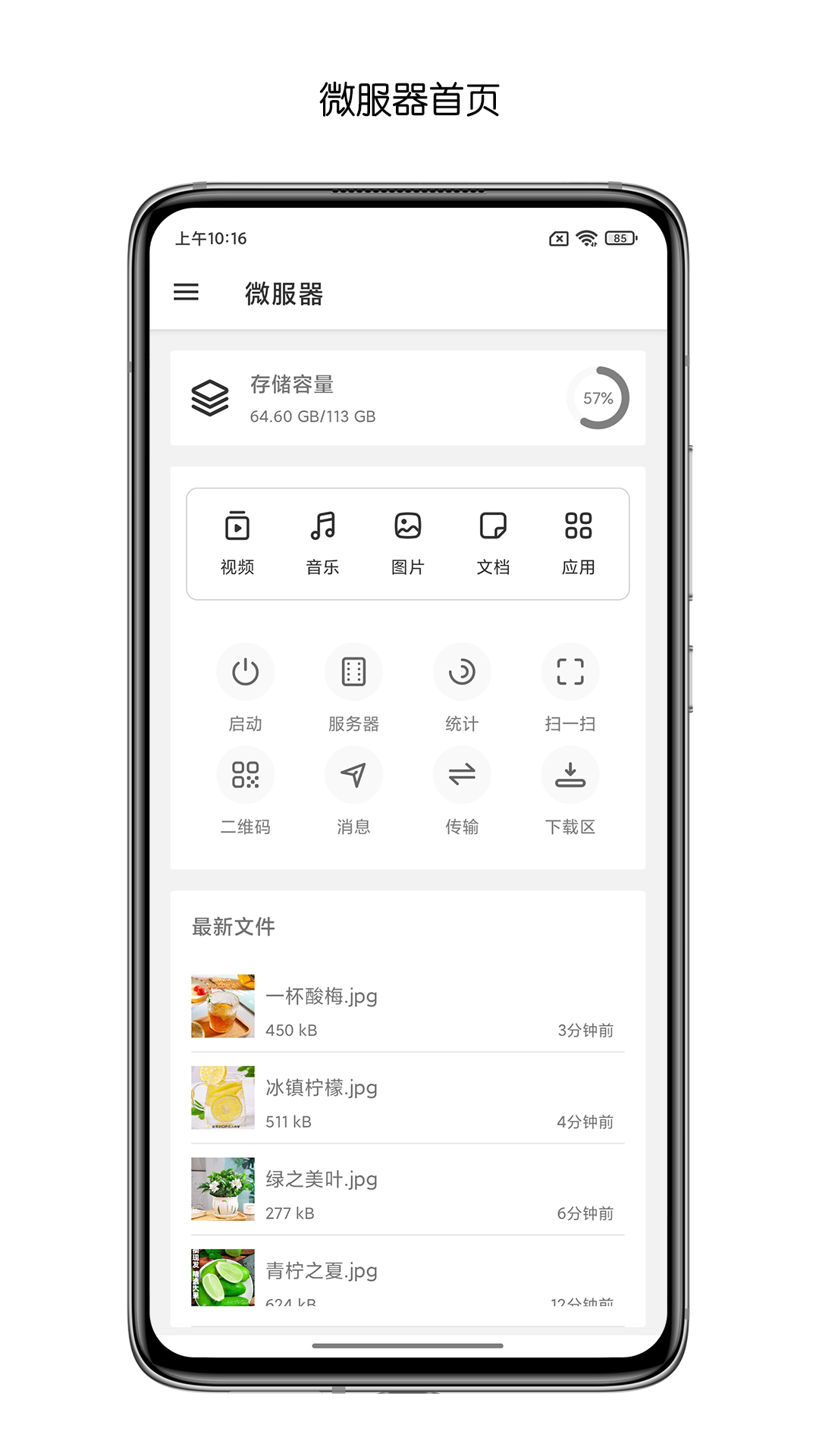Viewport: 819px width, 1456px height.
Task: Launch the 扫一扫 scan icon
Action: tap(570, 672)
